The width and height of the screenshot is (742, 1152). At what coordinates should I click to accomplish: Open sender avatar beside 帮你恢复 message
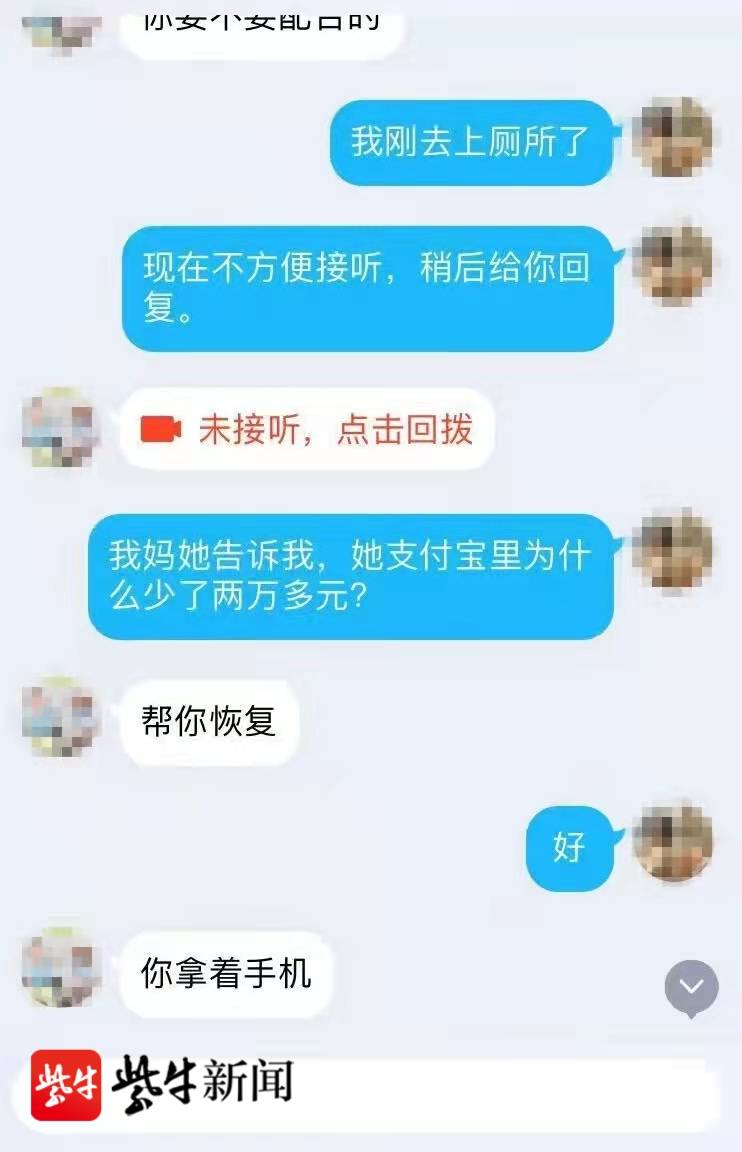(x=62, y=716)
